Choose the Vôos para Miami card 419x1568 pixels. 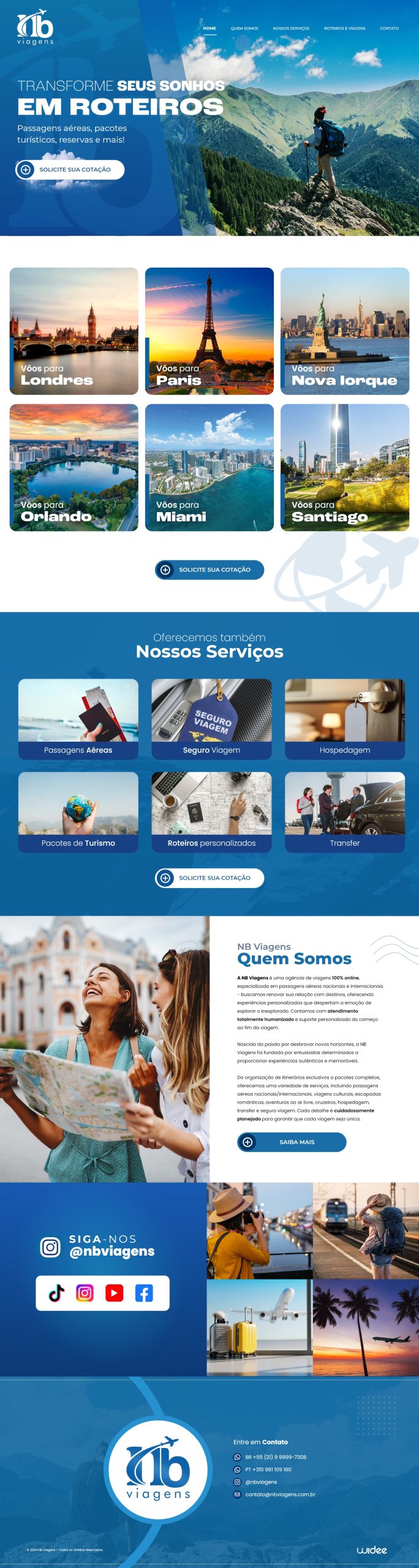tap(209, 467)
